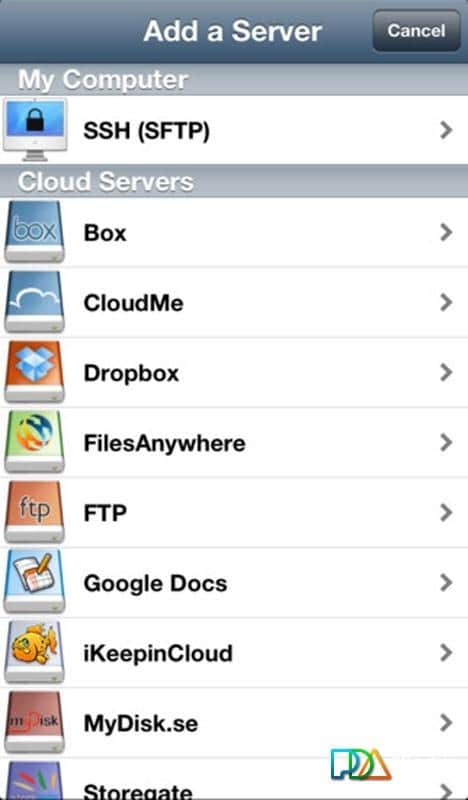The width and height of the screenshot is (468, 800).
Task: Choose CloudMe from the server list
Action: [234, 303]
